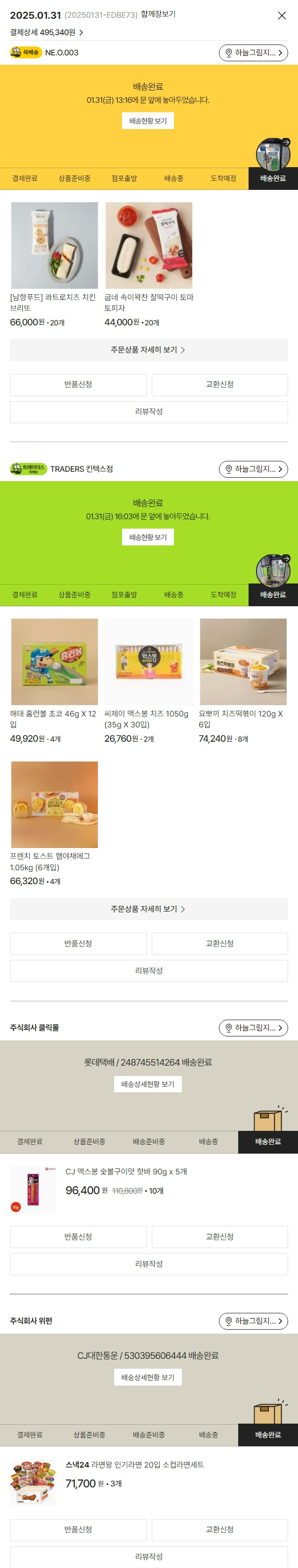Close the order detail page
Viewport: 298px width, 1568px height.
[x=282, y=16]
